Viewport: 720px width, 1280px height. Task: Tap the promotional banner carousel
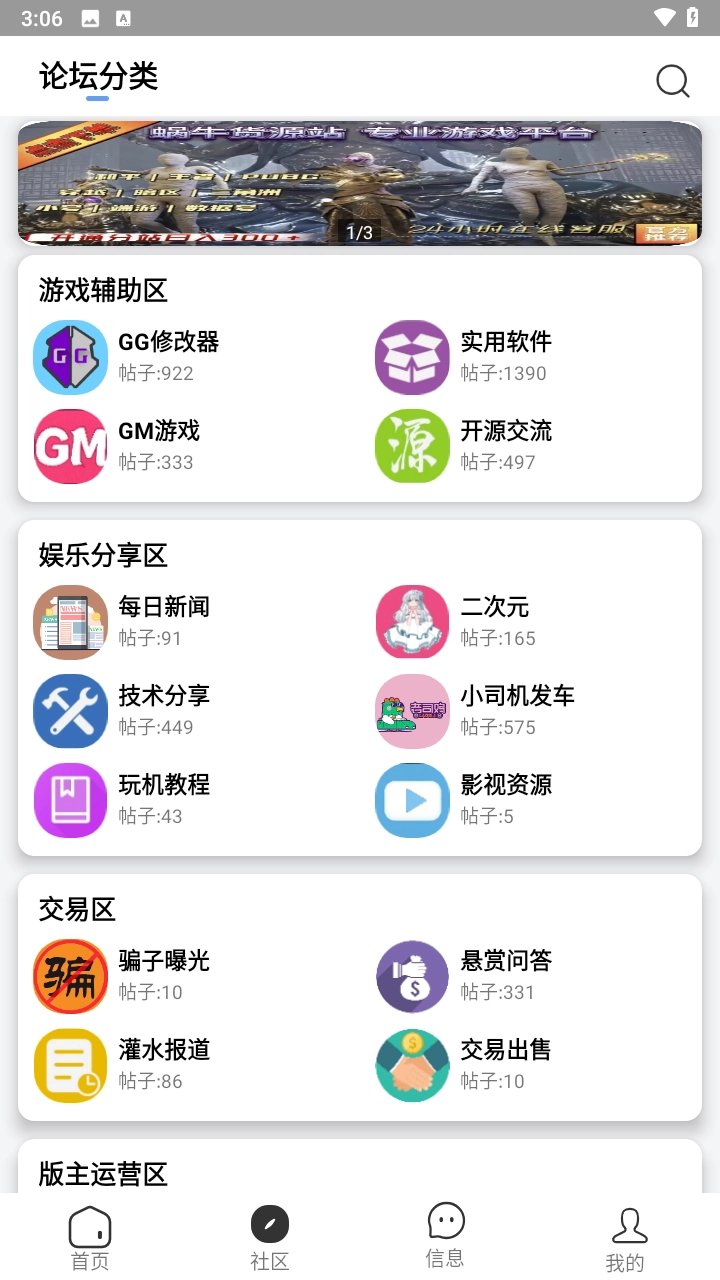(x=360, y=182)
